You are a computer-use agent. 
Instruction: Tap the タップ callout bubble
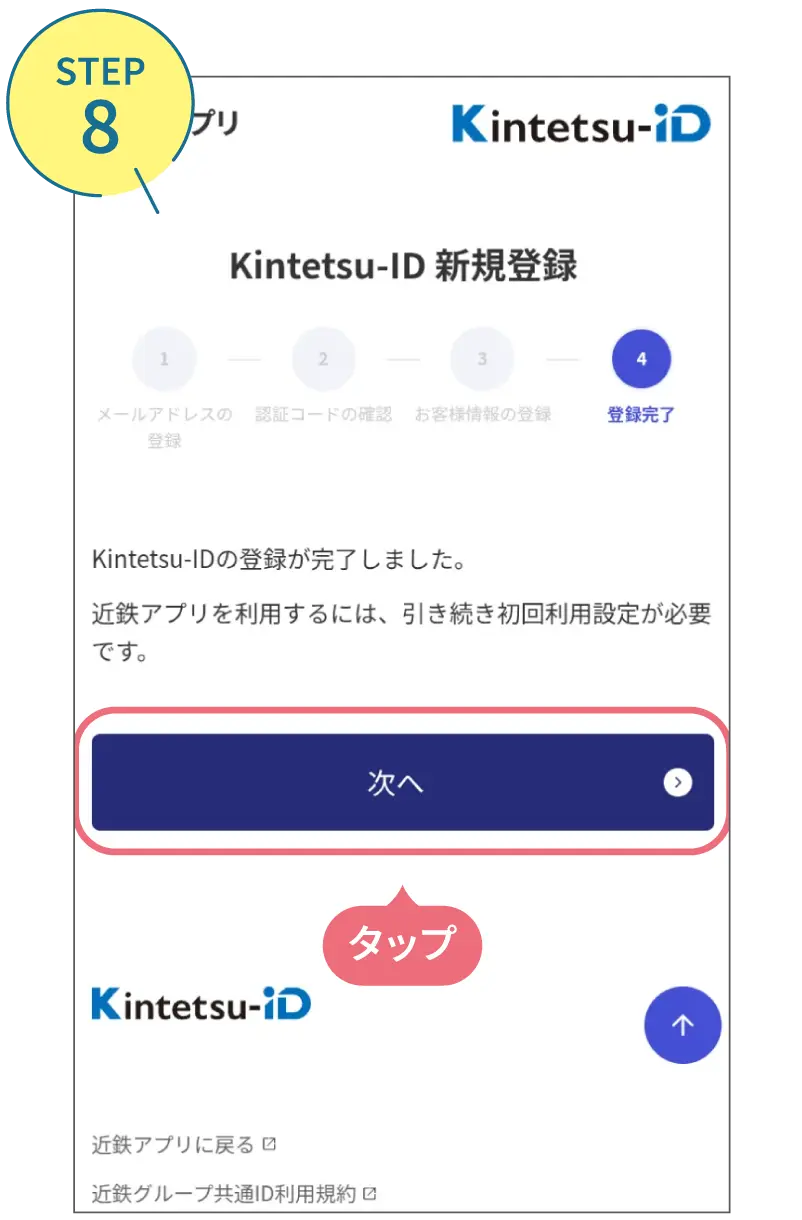(402, 942)
